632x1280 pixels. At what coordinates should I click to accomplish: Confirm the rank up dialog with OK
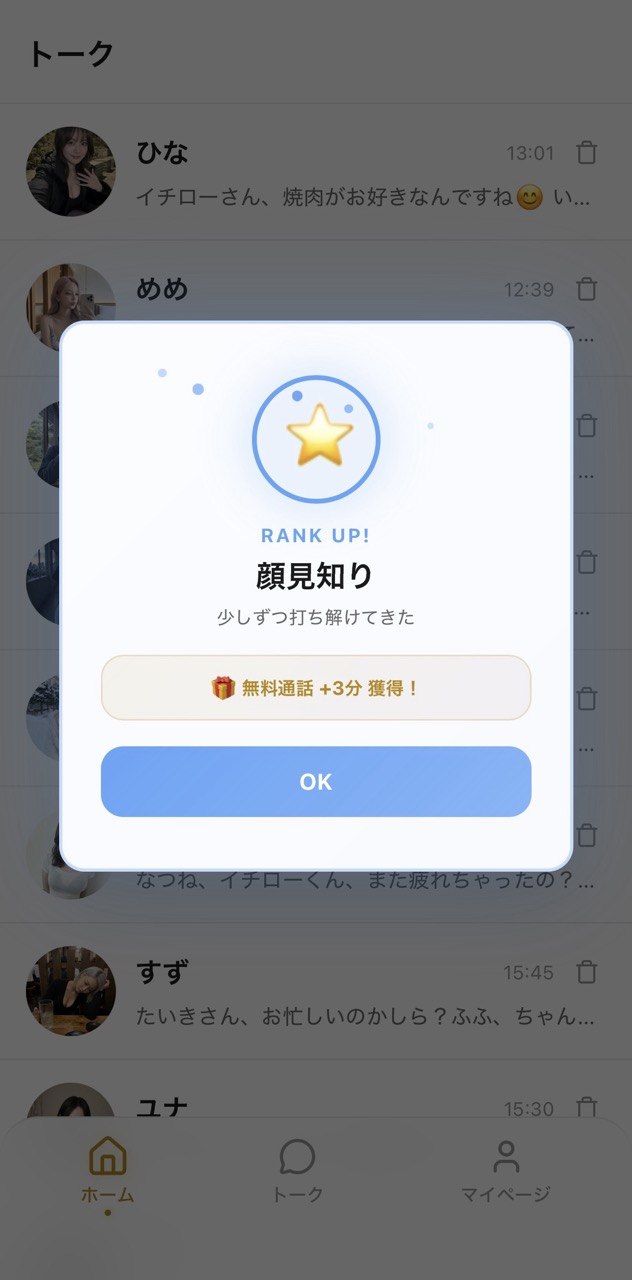click(316, 781)
